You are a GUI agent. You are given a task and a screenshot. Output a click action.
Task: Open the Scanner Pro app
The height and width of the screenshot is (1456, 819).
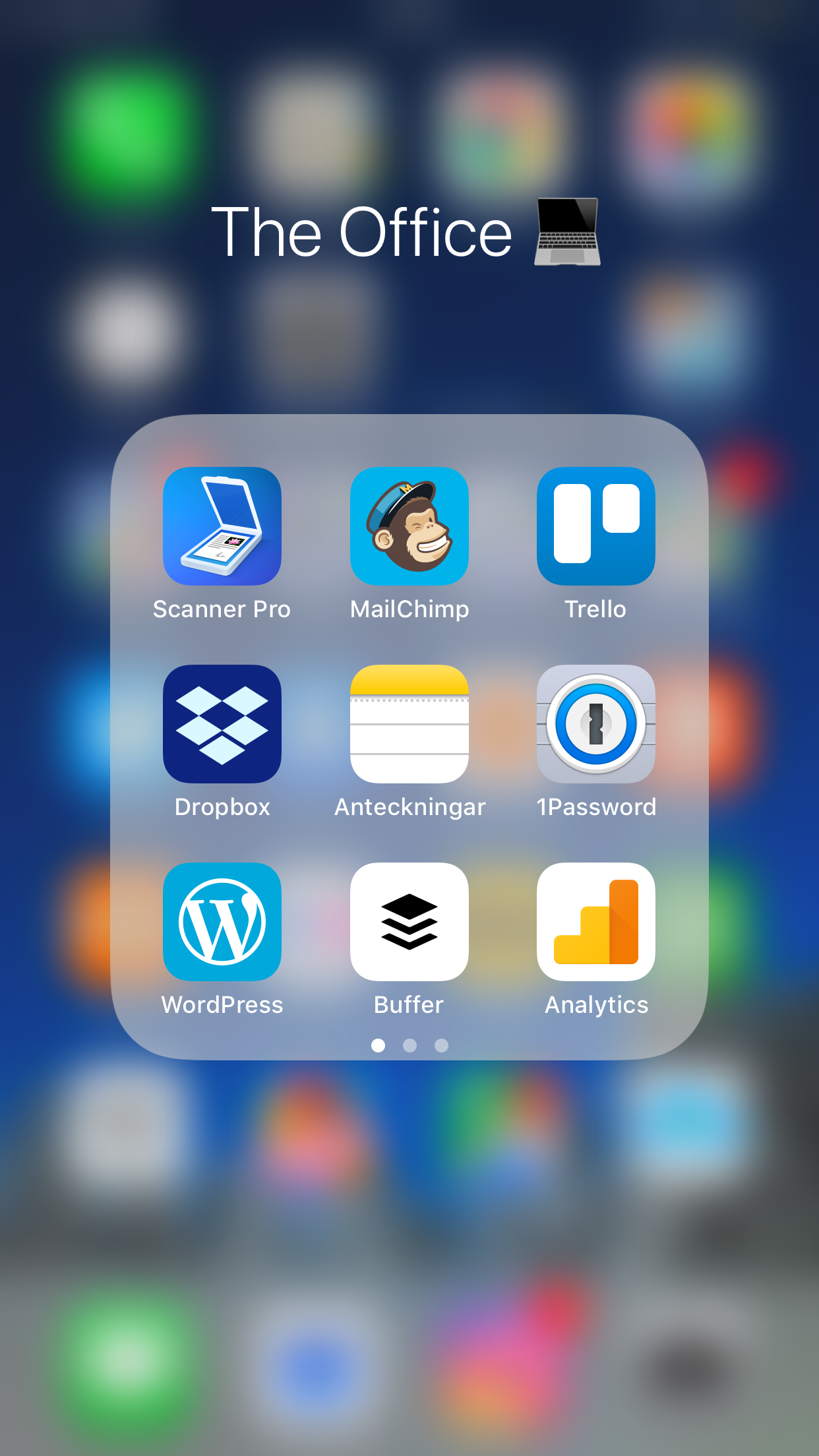(x=222, y=526)
